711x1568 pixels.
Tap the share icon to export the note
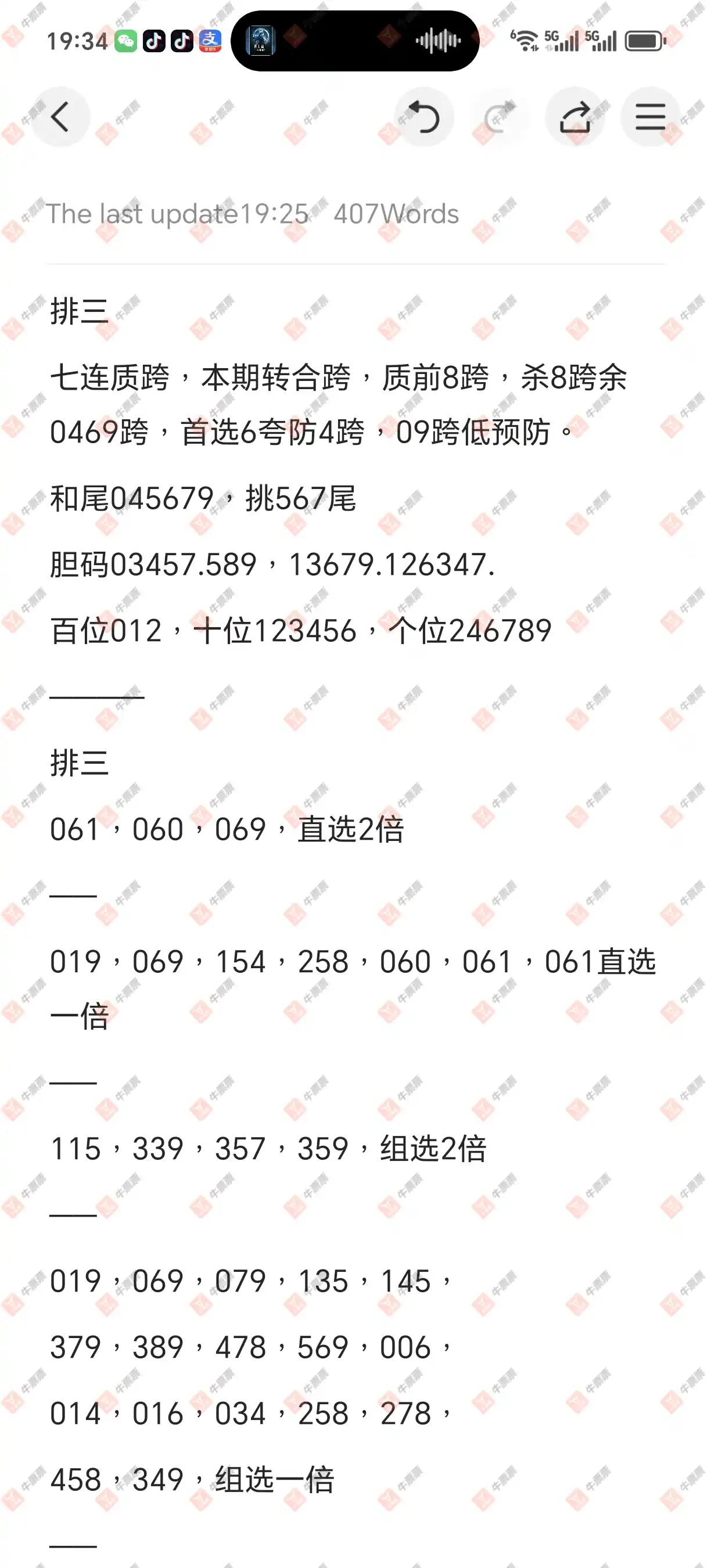[574, 116]
